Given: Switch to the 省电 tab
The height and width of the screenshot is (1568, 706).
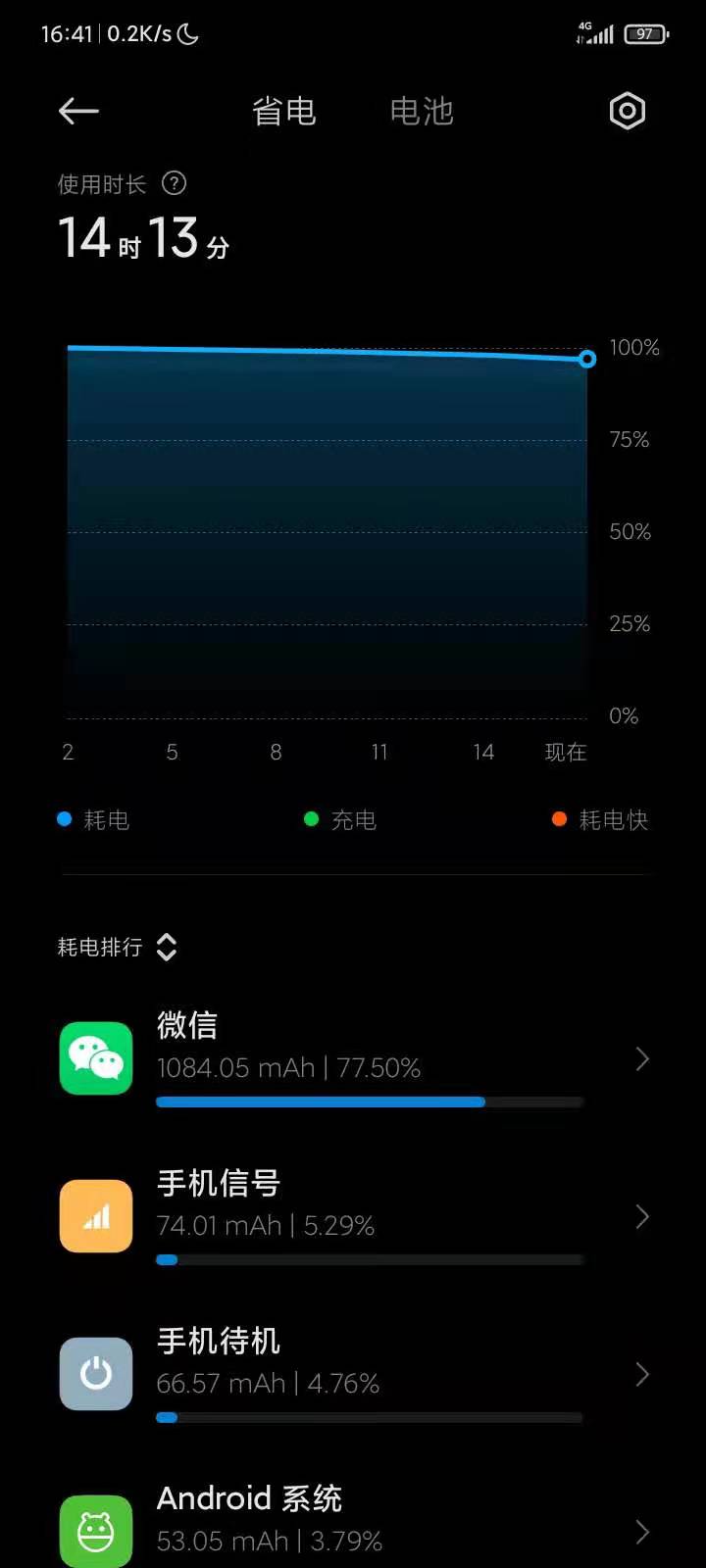Looking at the screenshot, I should coord(284,112).
